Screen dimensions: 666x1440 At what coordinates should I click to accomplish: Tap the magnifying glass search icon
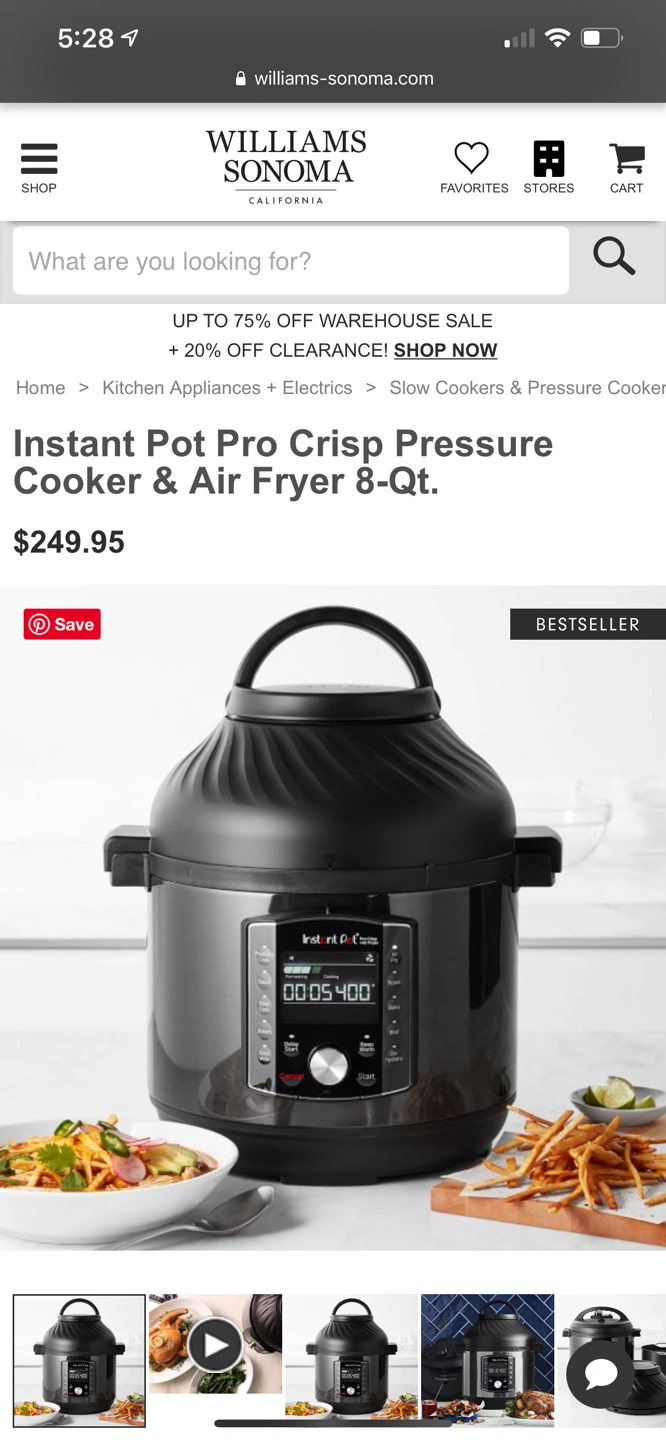[614, 257]
